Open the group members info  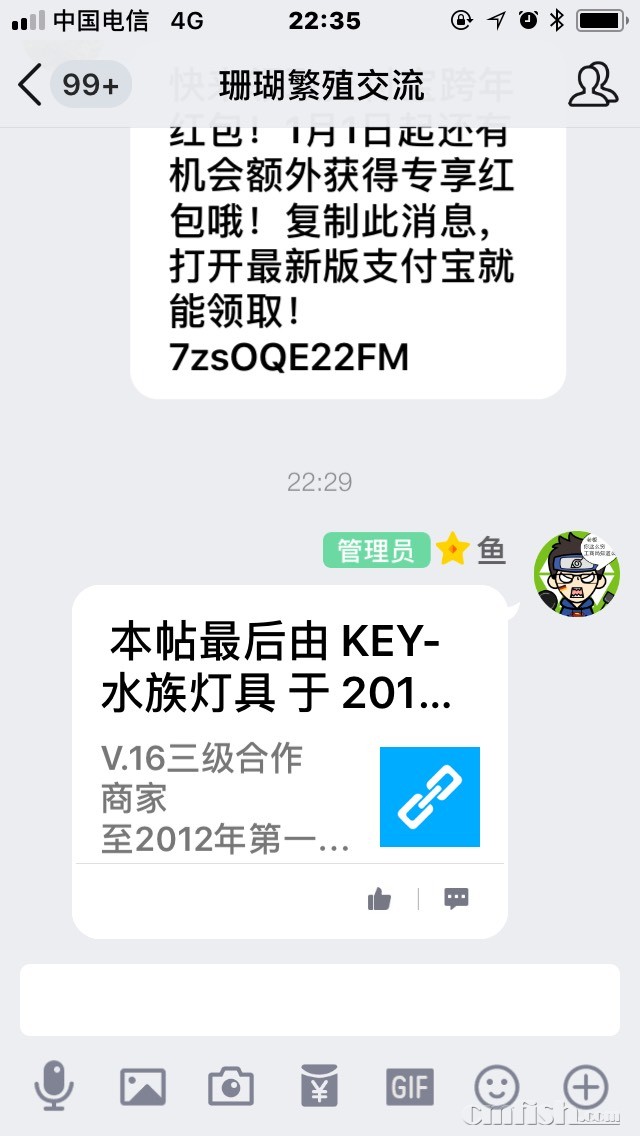593,85
